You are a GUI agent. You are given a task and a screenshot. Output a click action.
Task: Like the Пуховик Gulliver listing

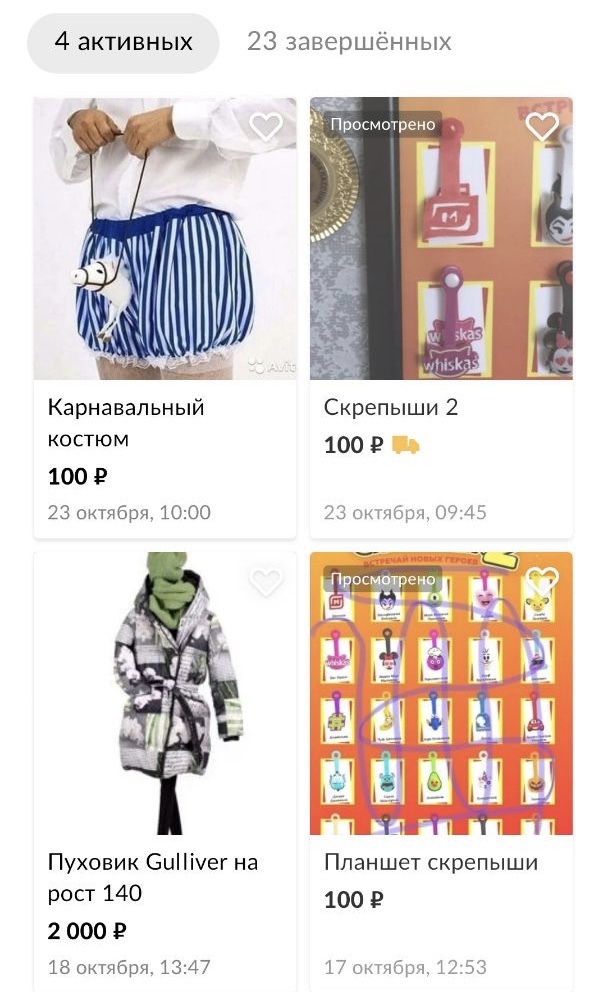point(266,582)
